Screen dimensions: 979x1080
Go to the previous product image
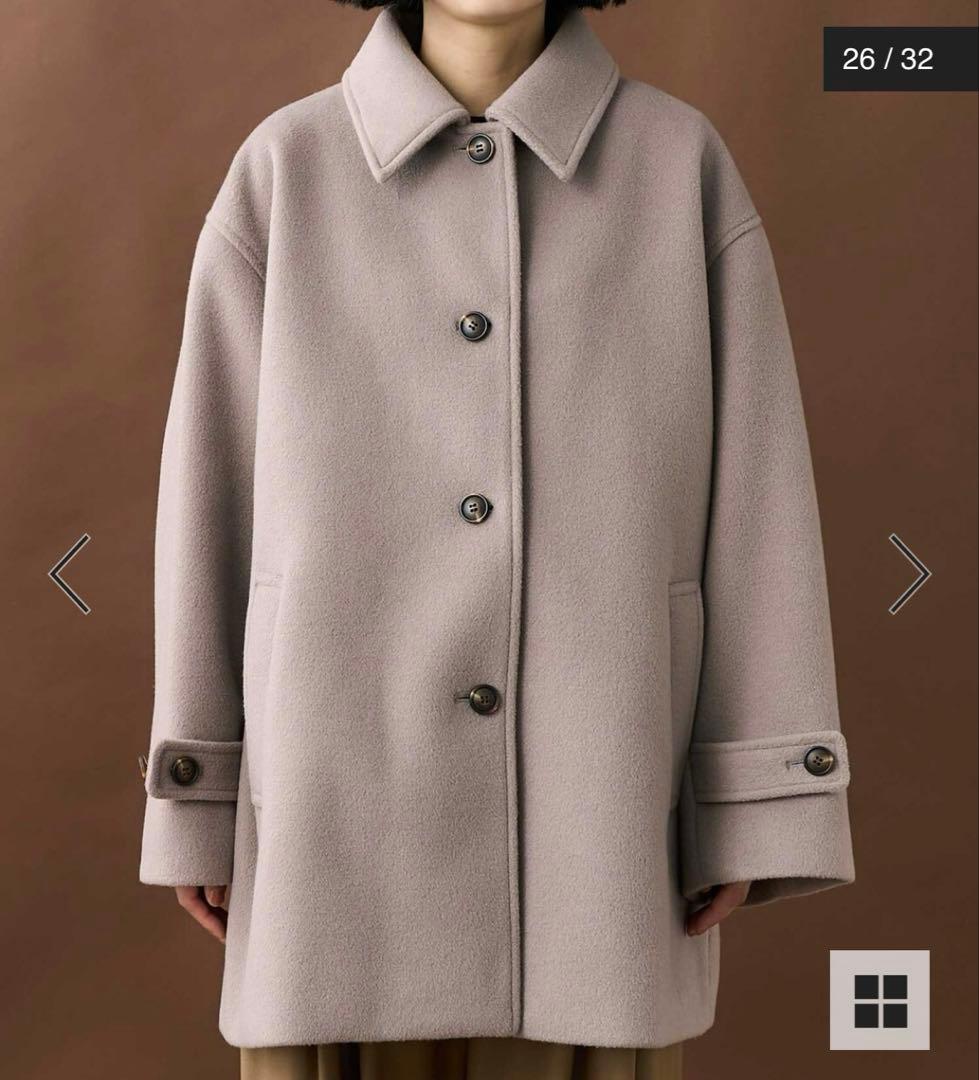point(70,573)
